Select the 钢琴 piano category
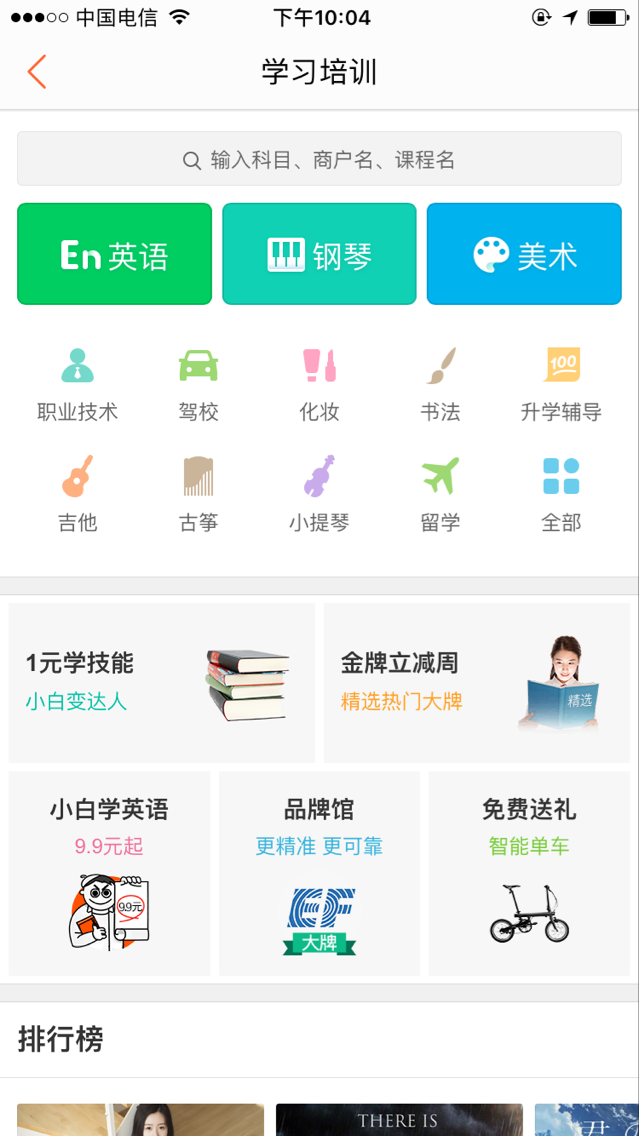 (319, 254)
